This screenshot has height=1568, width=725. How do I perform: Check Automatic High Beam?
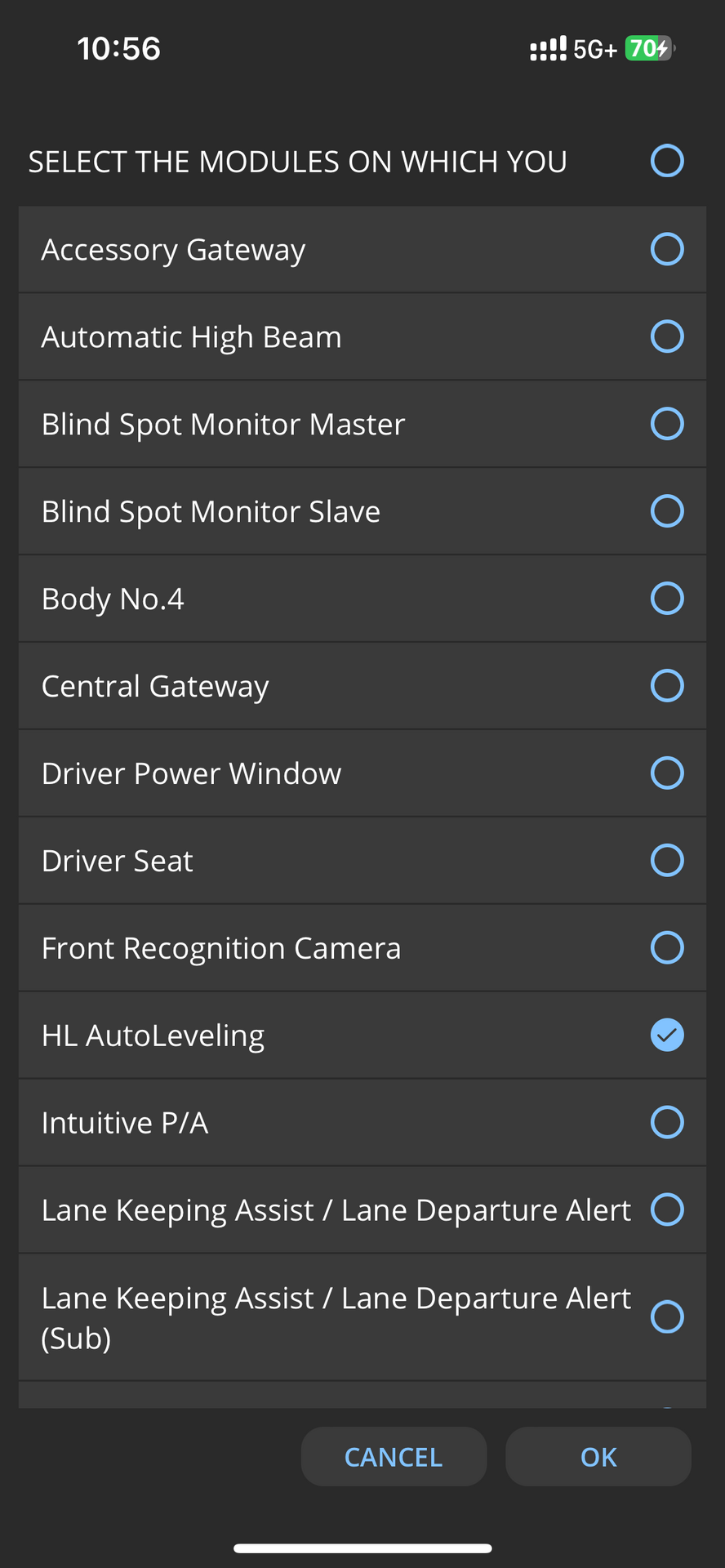362,336
